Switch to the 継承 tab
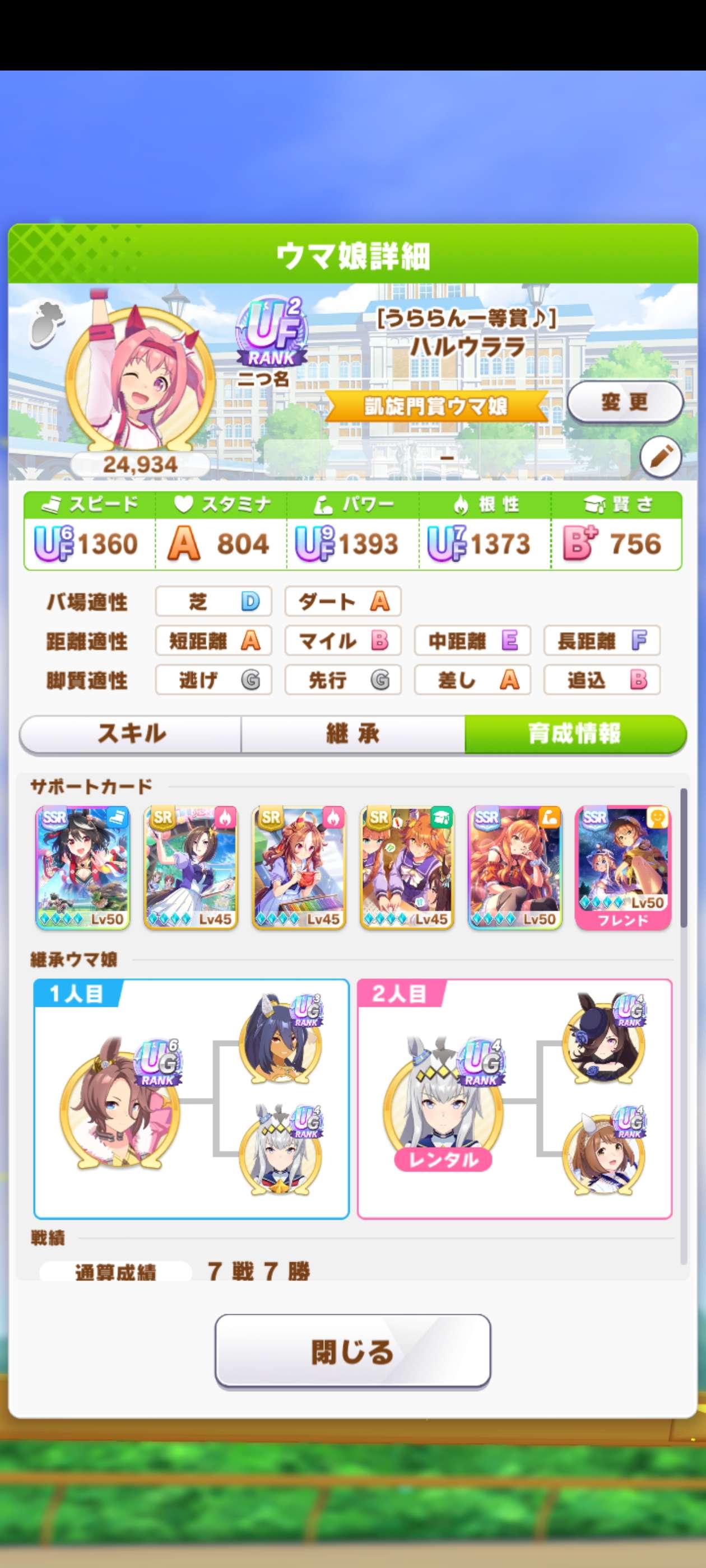 [352, 734]
